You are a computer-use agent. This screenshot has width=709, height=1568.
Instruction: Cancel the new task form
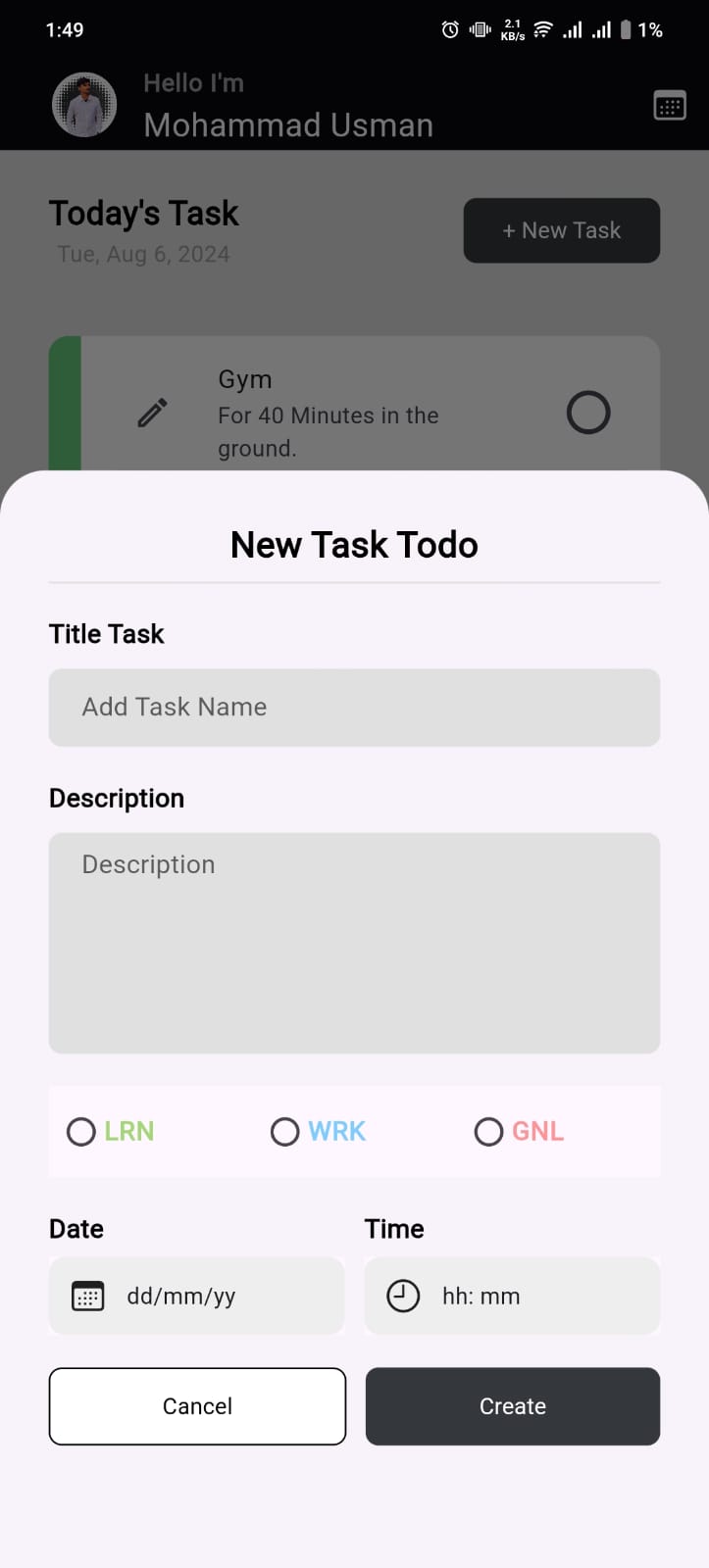[197, 1406]
